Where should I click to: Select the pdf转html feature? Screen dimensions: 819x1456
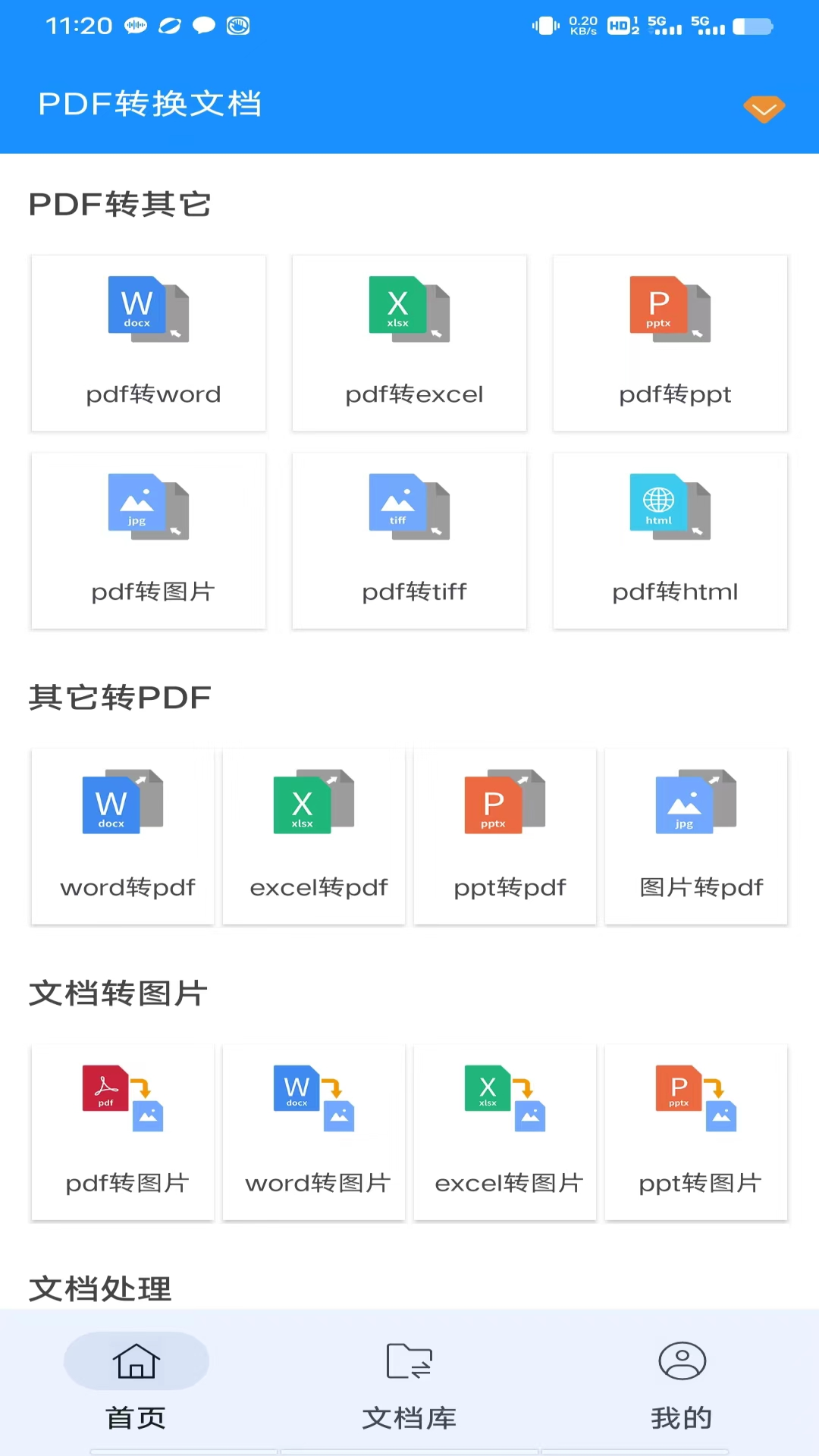click(x=670, y=540)
